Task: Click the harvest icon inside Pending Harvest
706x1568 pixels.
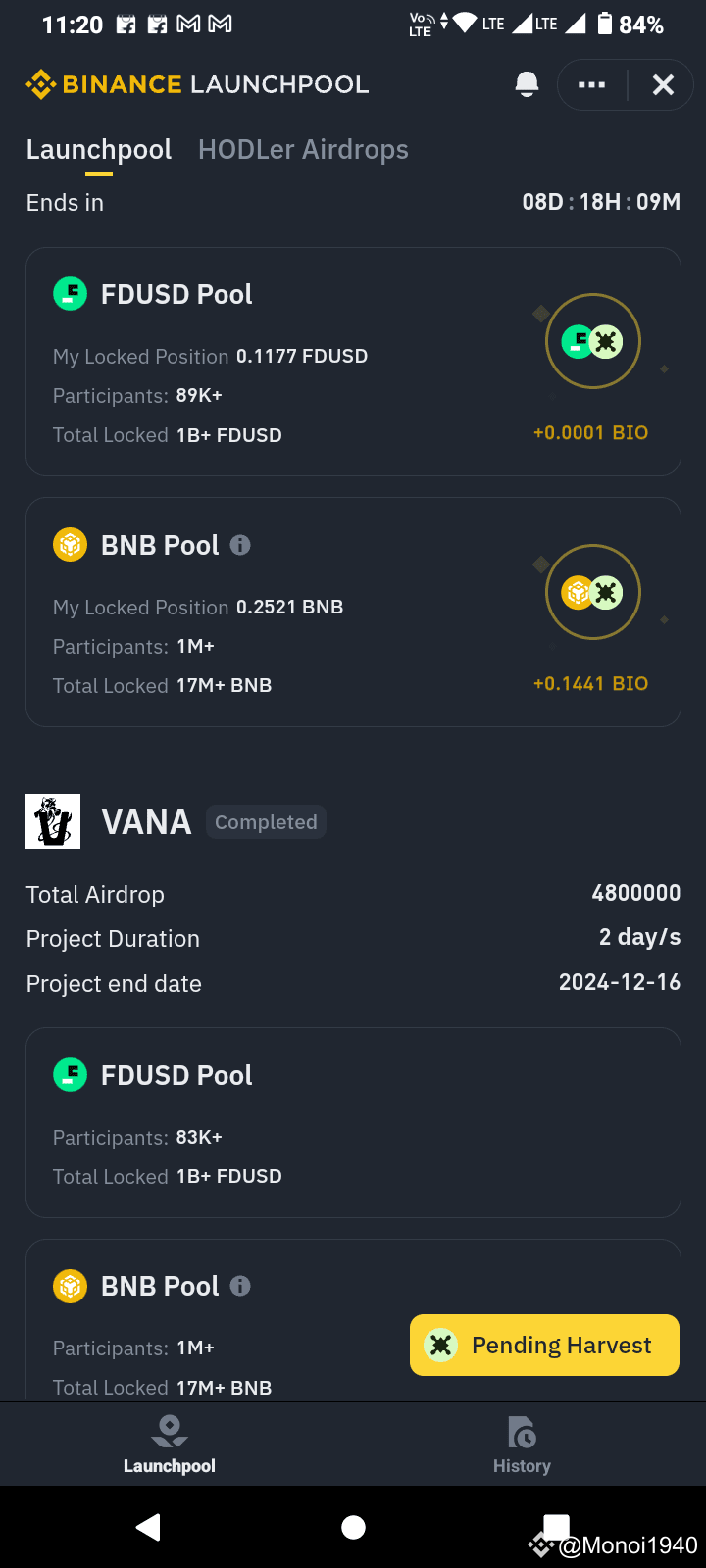Action: (x=439, y=1345)
